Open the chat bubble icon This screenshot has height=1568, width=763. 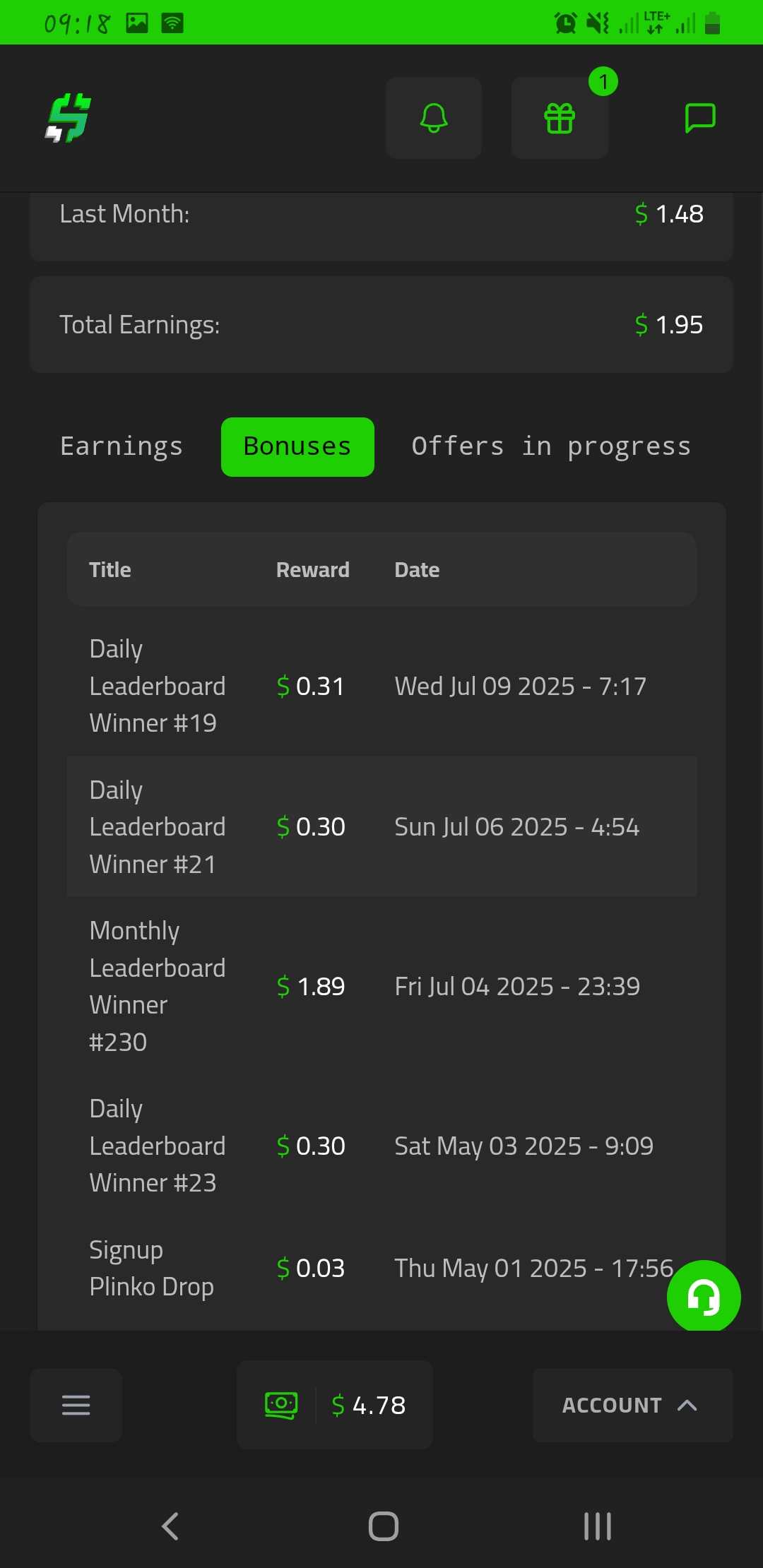[x=700, y=118]
